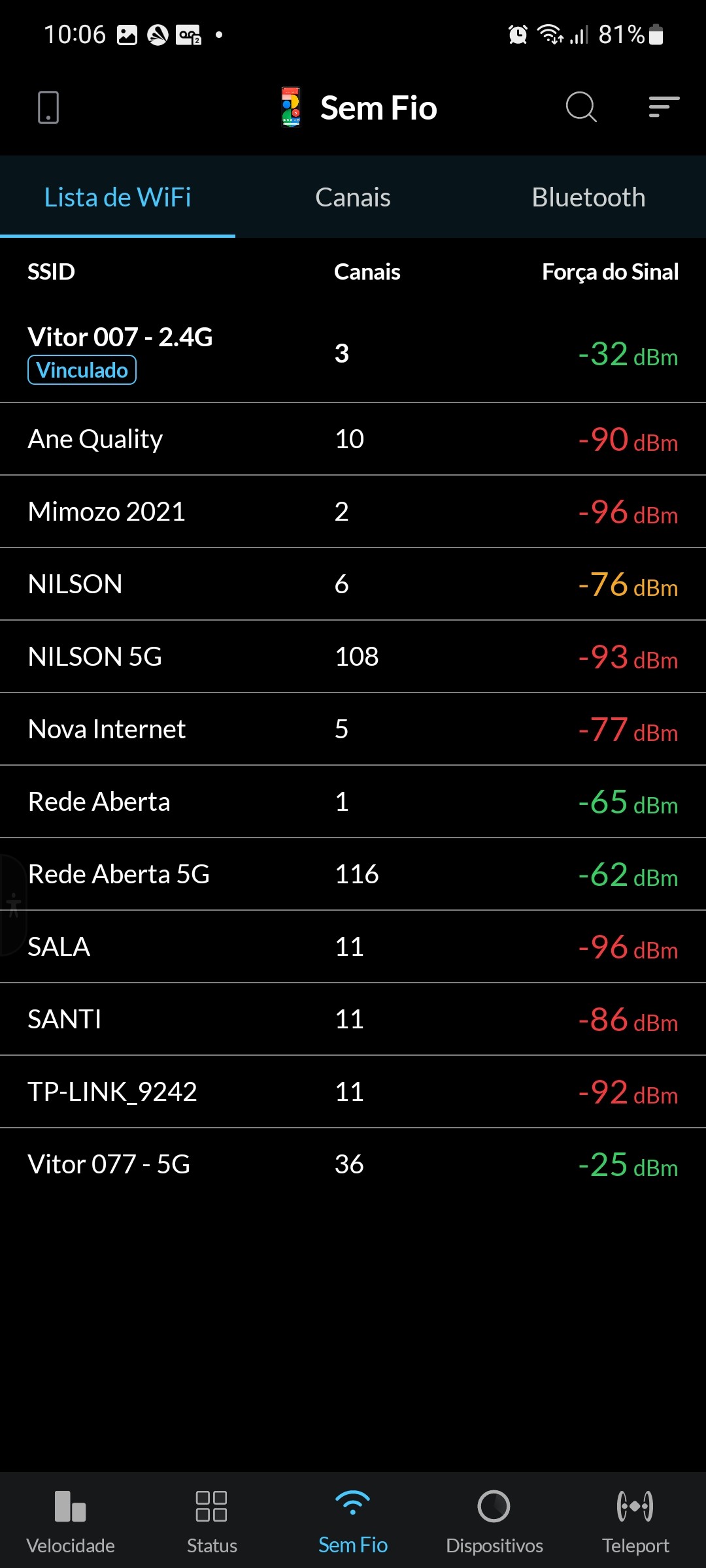
Task: Open the SANTI network row
Action: click(x=353, y=1019)
